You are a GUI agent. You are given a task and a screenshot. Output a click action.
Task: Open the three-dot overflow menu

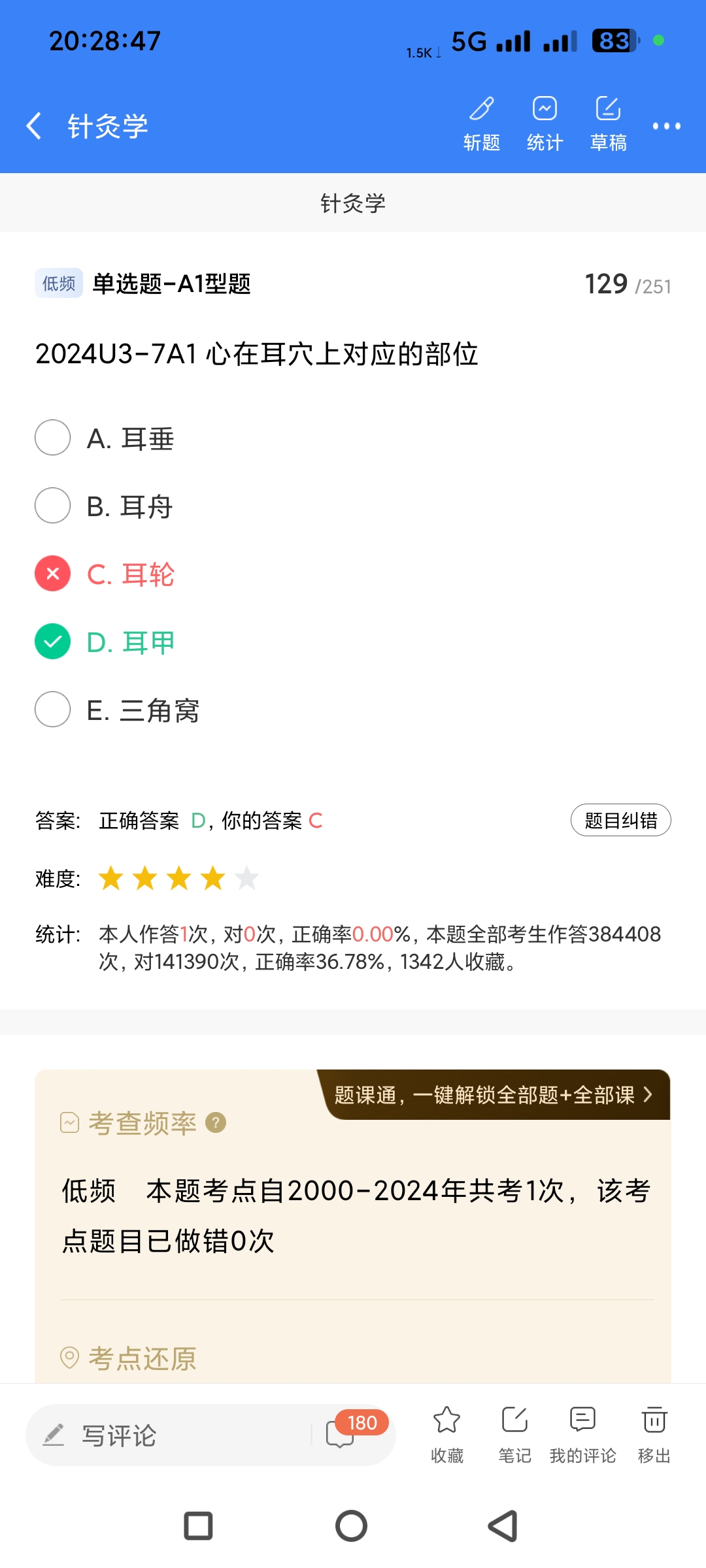click(x=666, y=126)
